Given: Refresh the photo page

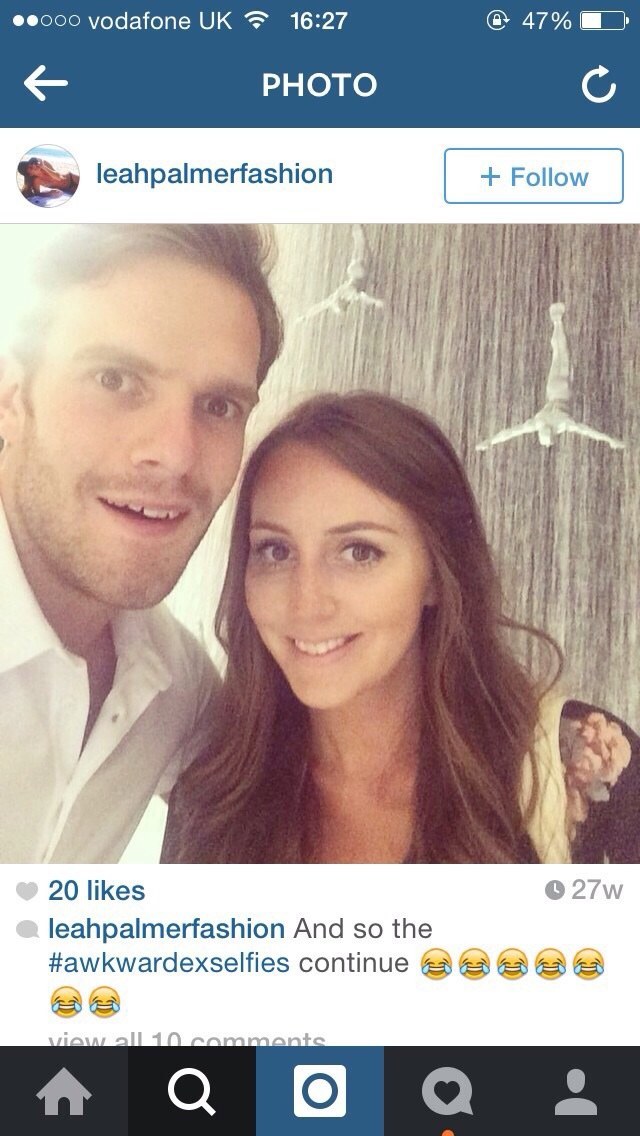Looking at the screenshot, I should pos(599,85).
